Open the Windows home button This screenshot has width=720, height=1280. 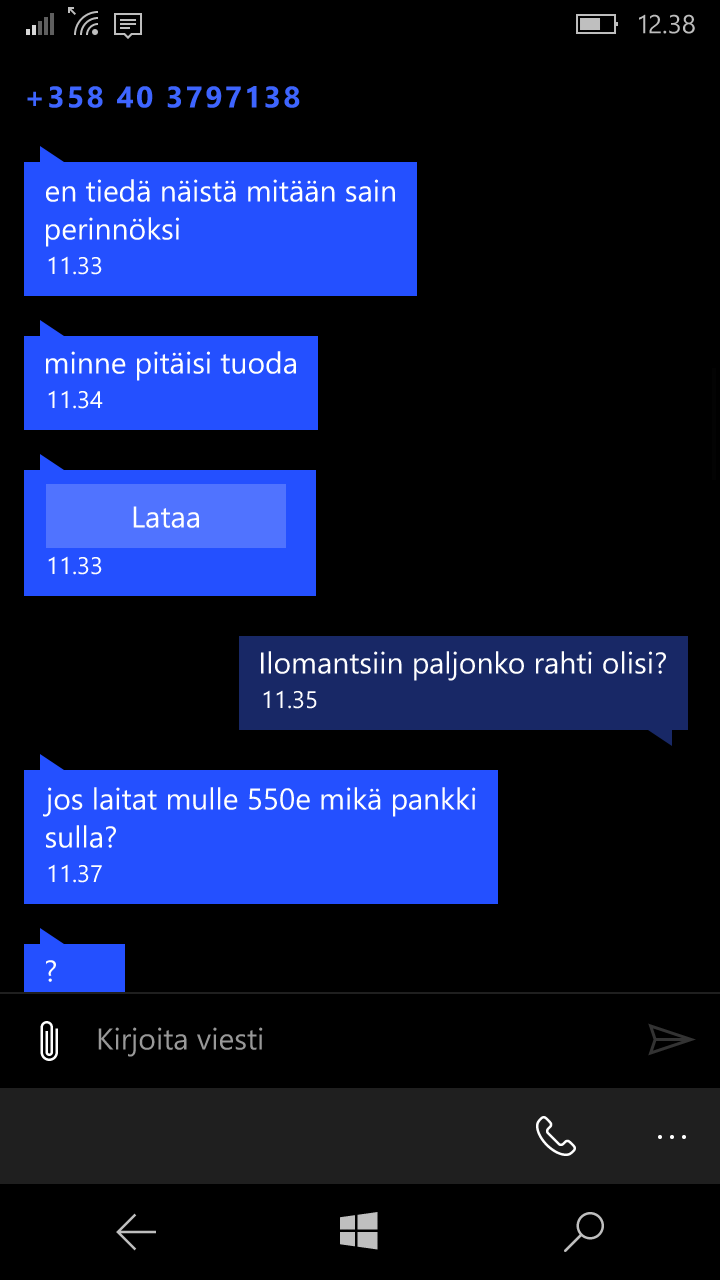(x=359, y=1231)
